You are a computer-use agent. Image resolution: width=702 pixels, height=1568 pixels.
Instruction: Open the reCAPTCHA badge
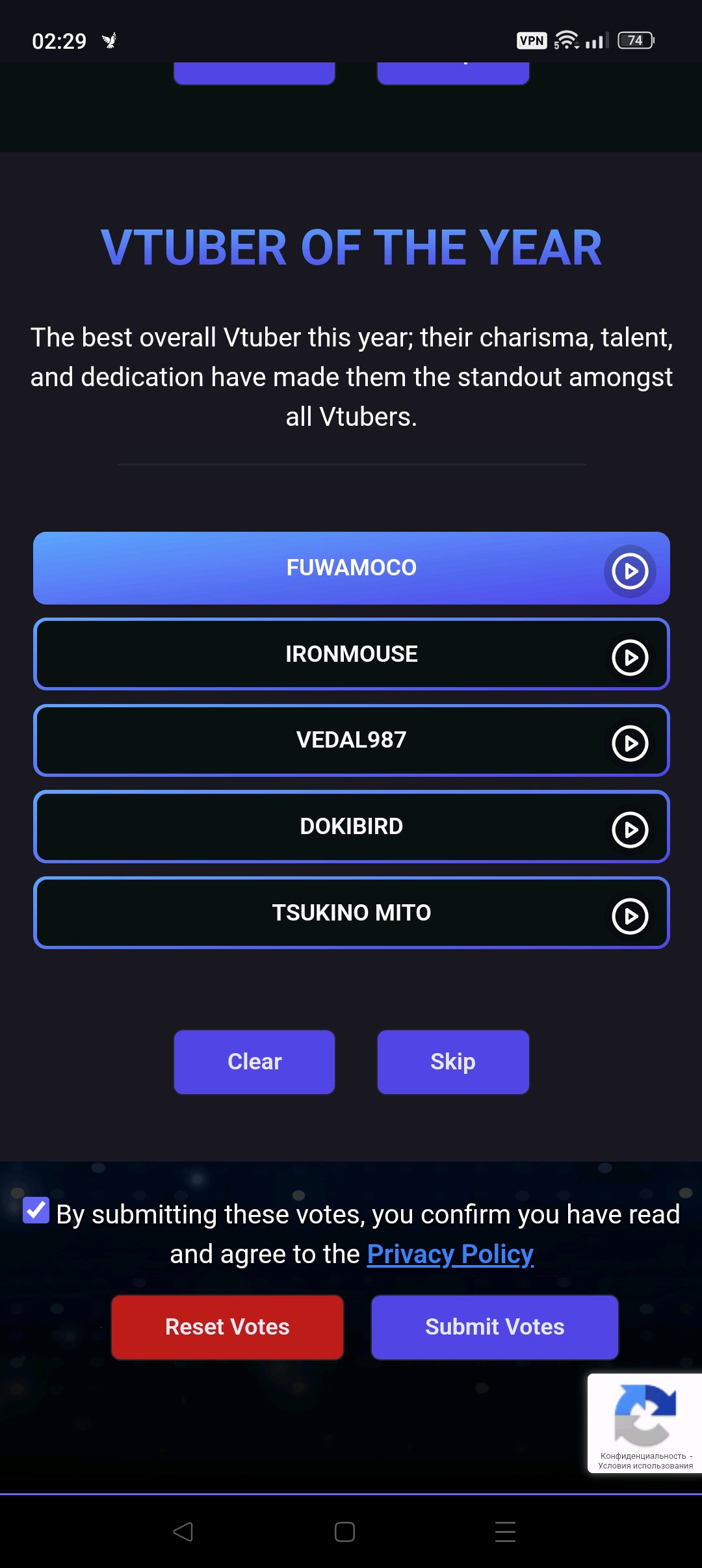(x=644, y=1423)
